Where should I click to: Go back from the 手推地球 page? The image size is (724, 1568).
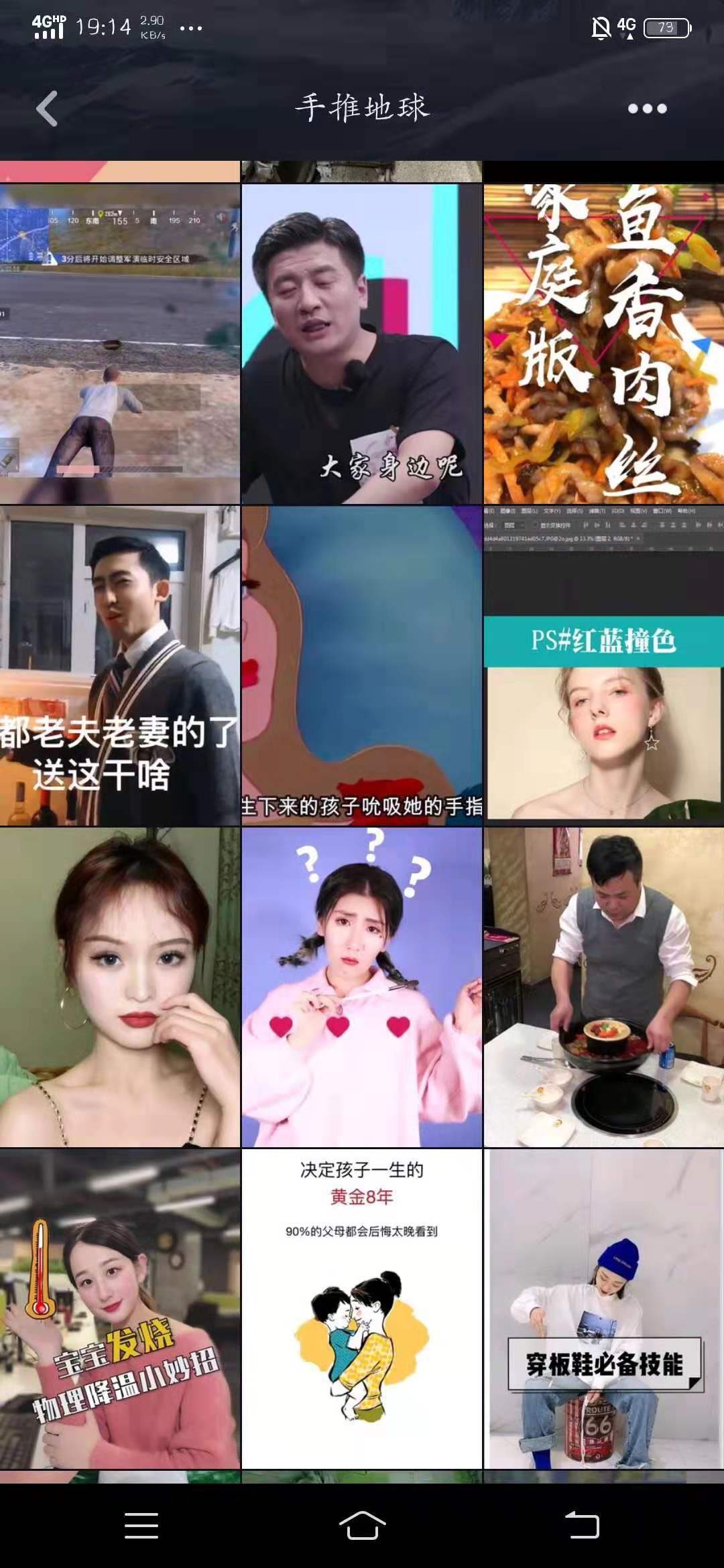(47, 109)
